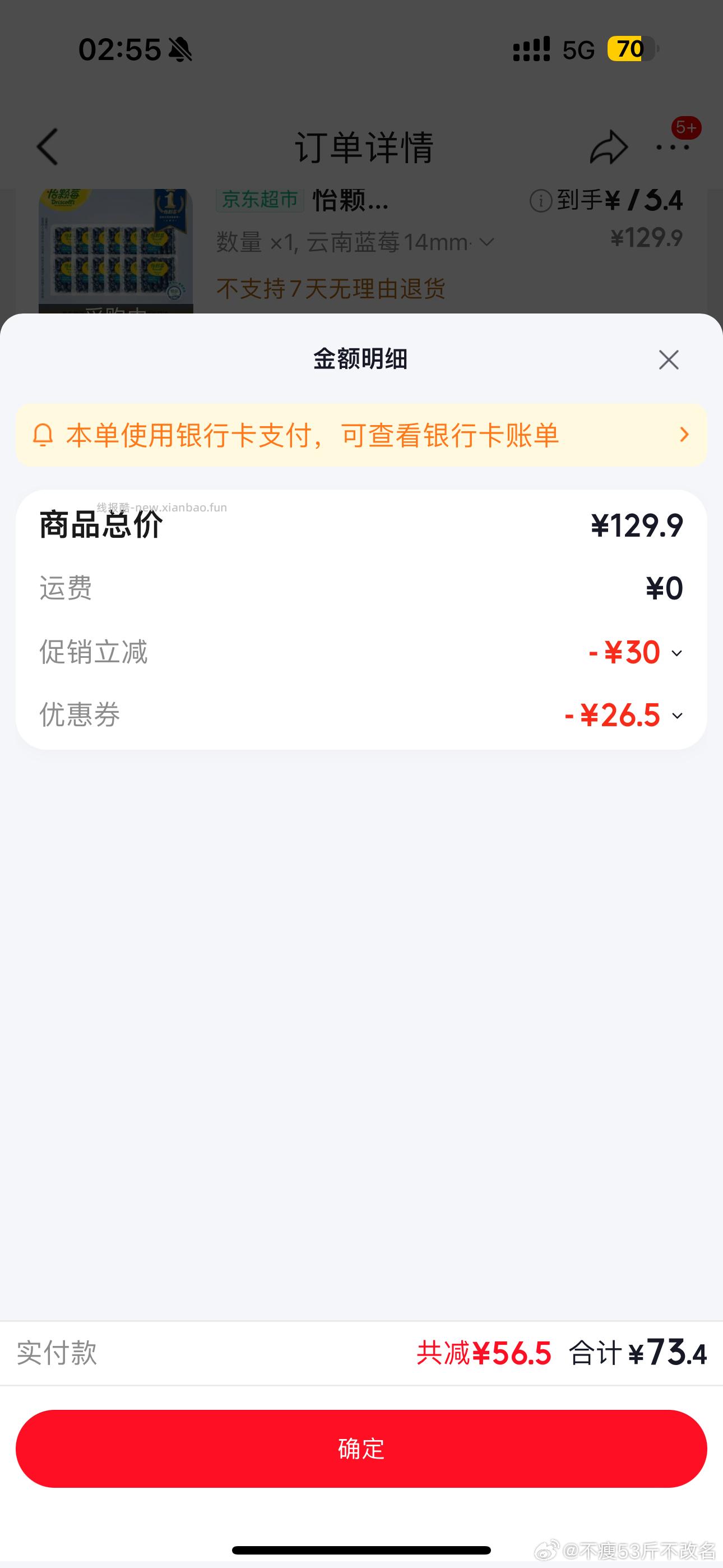723x1568 pixels.
Task: Expand the 促销立减 discount details
Action: point(675,653)
